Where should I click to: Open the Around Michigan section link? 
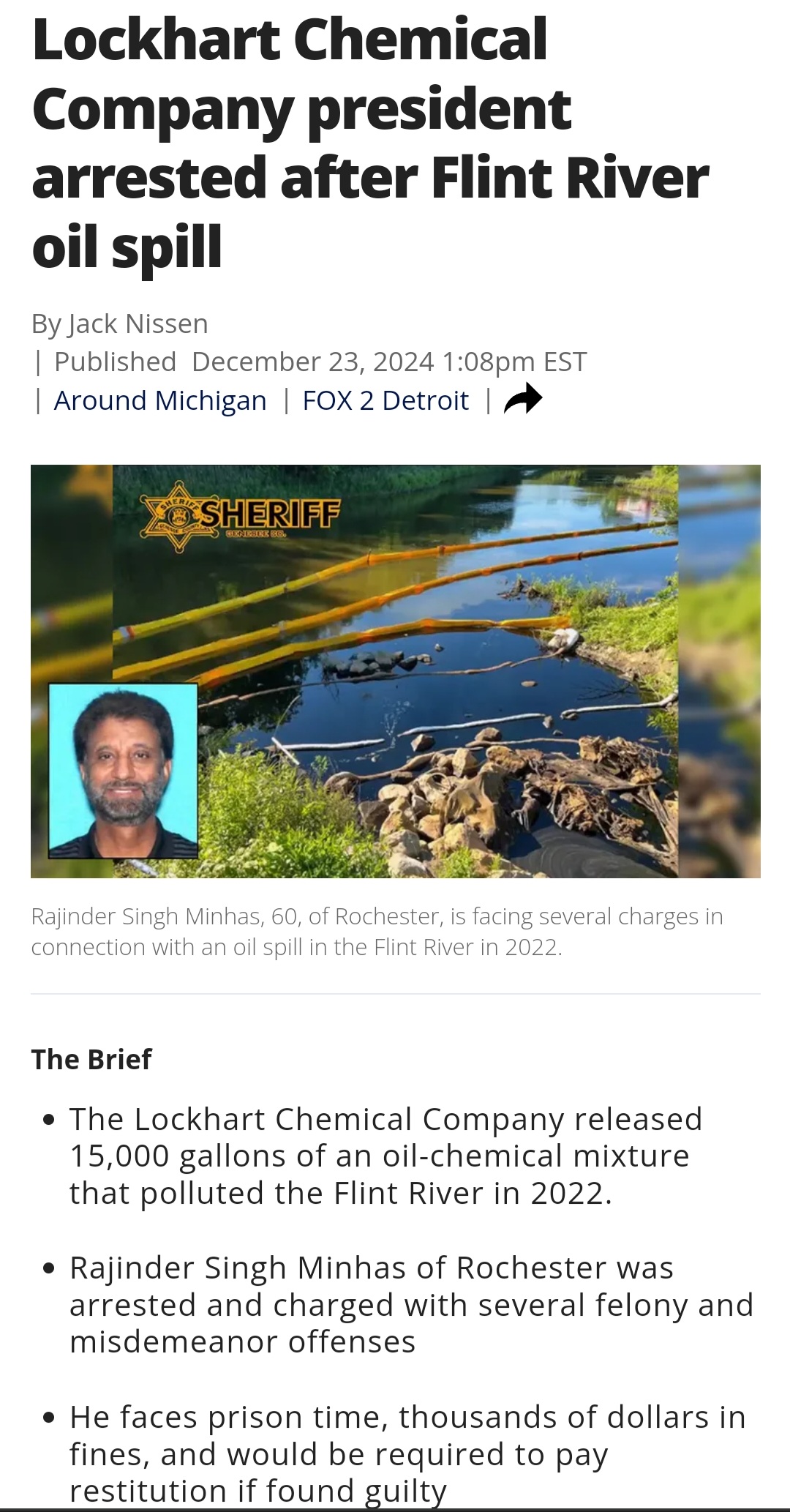[x=160, y=400]
